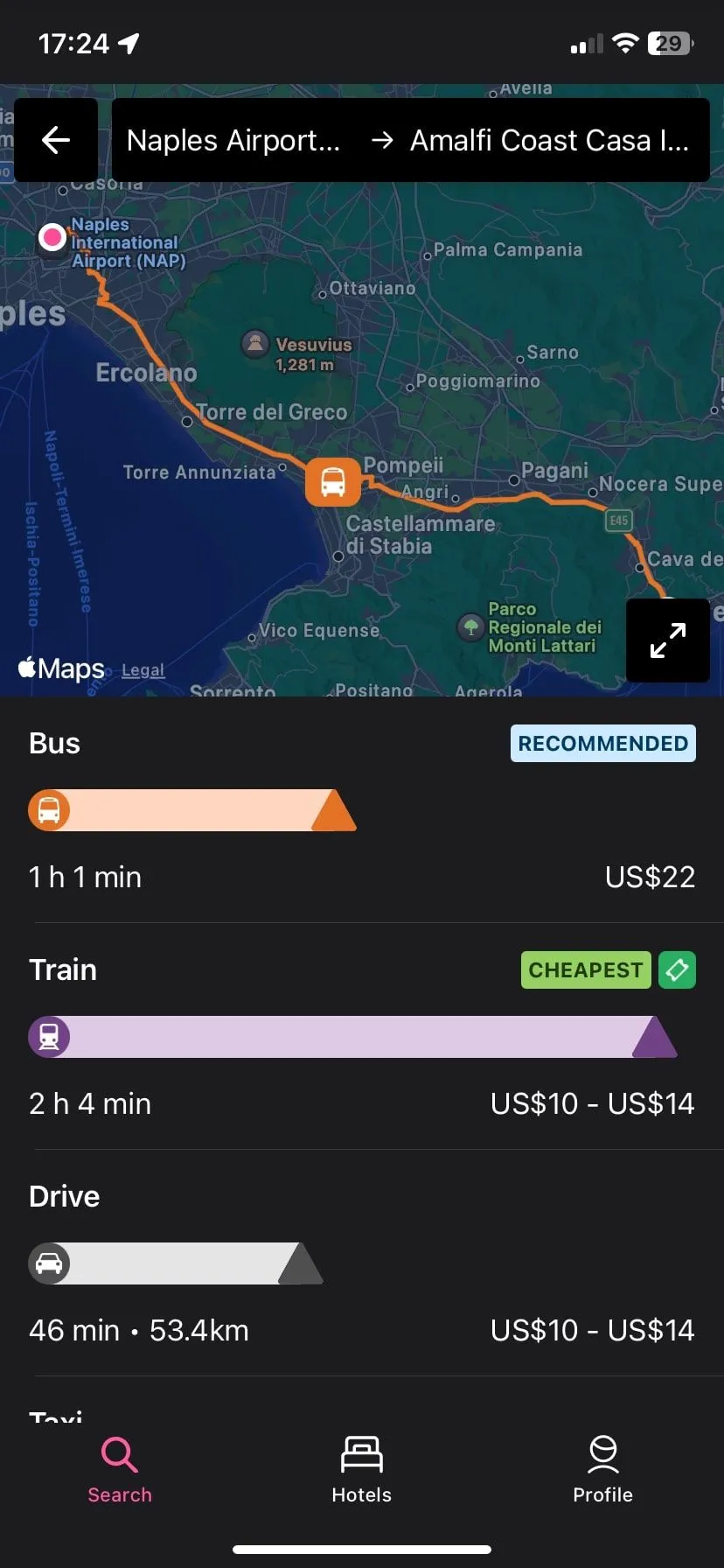
Task: Open the Apple Maps Legal link
Action: tap(143, 670)
